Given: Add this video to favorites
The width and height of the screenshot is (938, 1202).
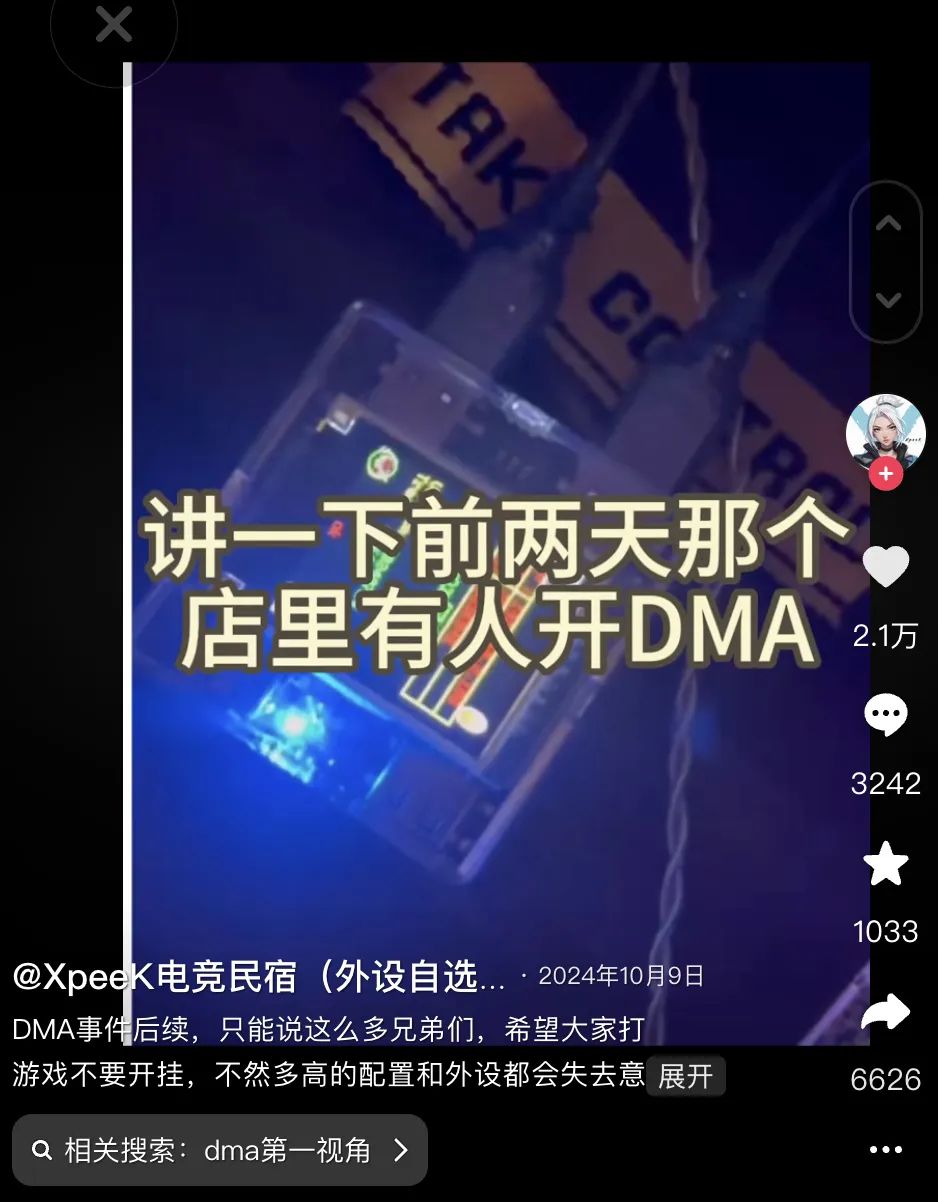Looking at the screenshot, I should (x=885, y=864).
